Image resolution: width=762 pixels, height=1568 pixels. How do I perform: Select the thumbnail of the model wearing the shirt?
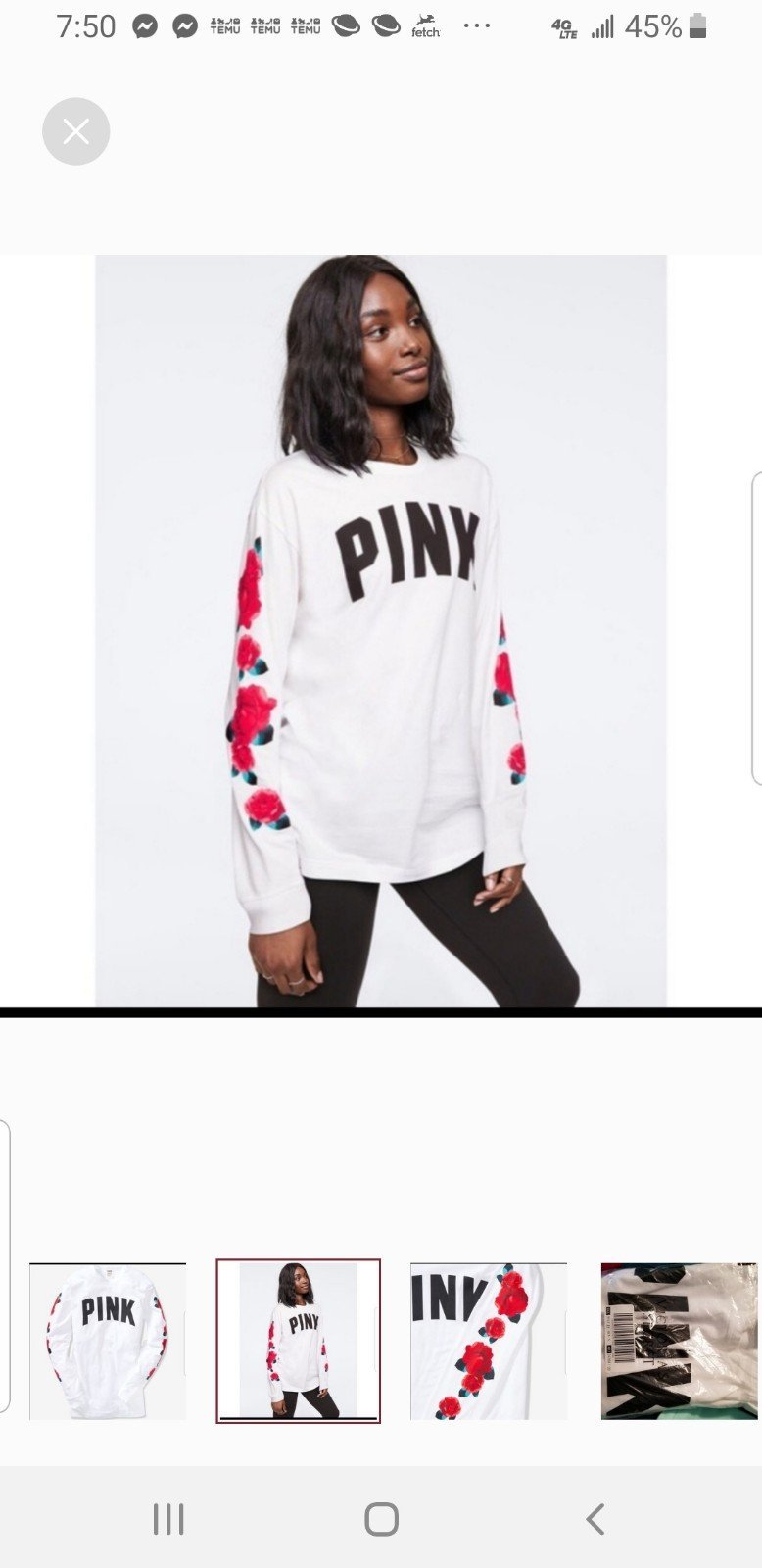[298, 1341]
